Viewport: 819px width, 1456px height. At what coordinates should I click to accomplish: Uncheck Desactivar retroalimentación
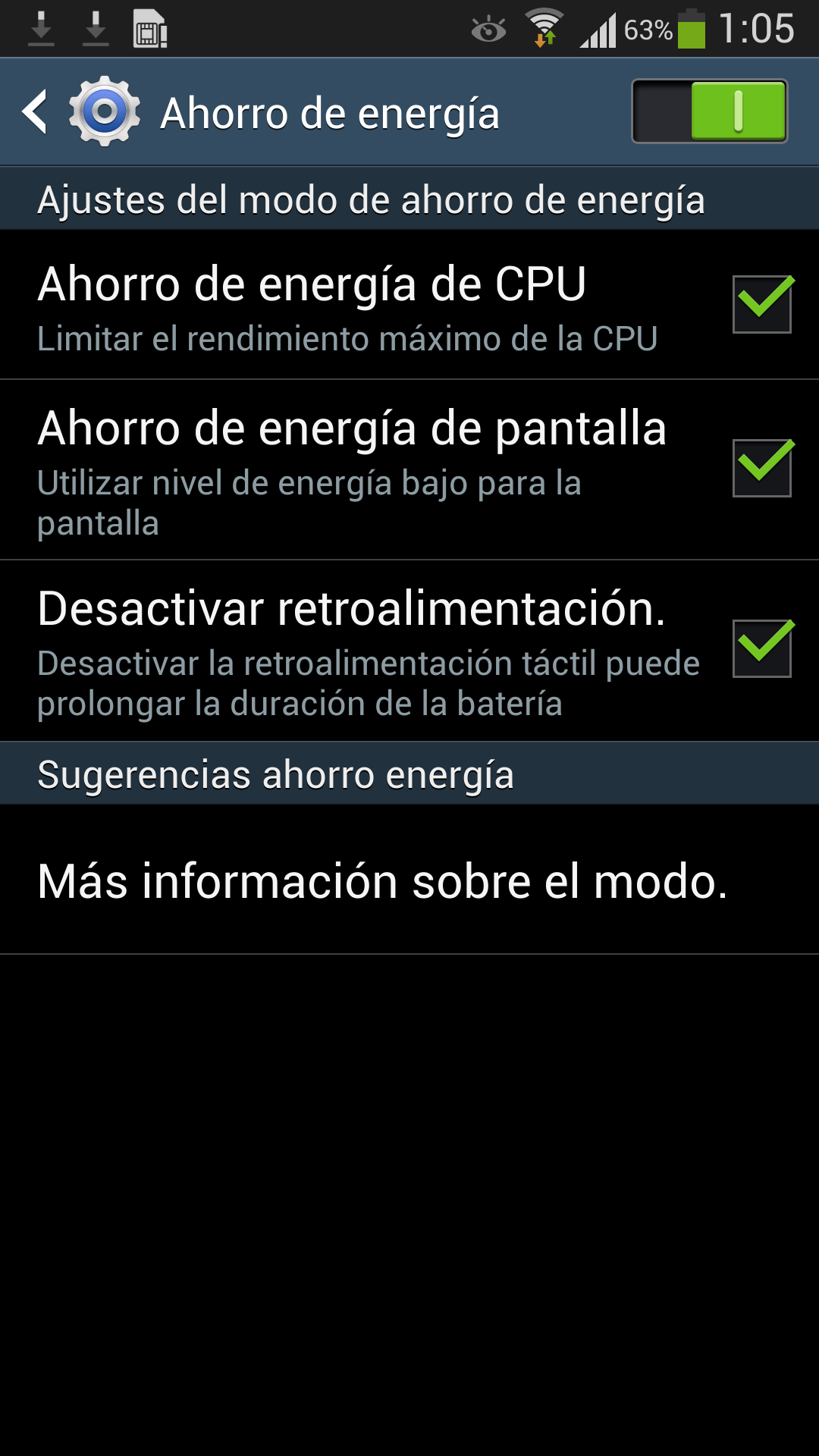[x=761, y=648]
